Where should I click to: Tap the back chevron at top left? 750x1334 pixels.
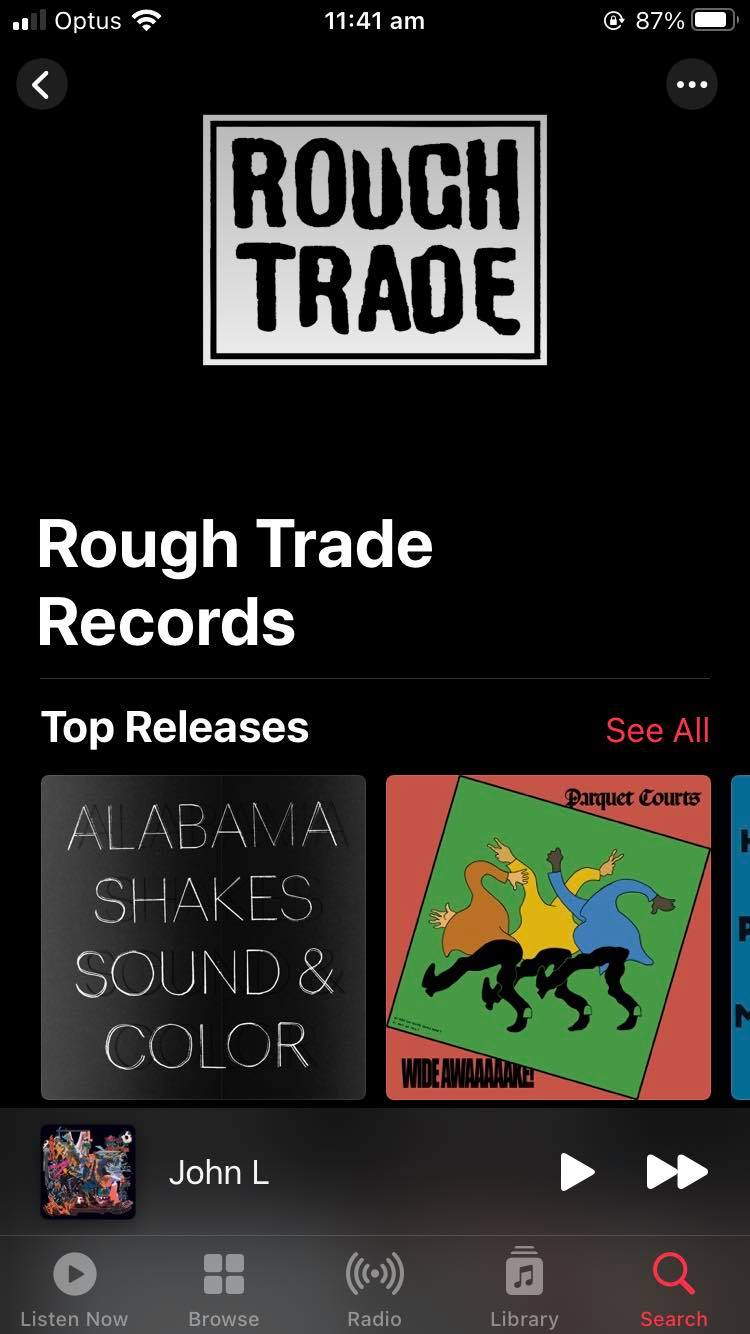click(x=42, y=84)
